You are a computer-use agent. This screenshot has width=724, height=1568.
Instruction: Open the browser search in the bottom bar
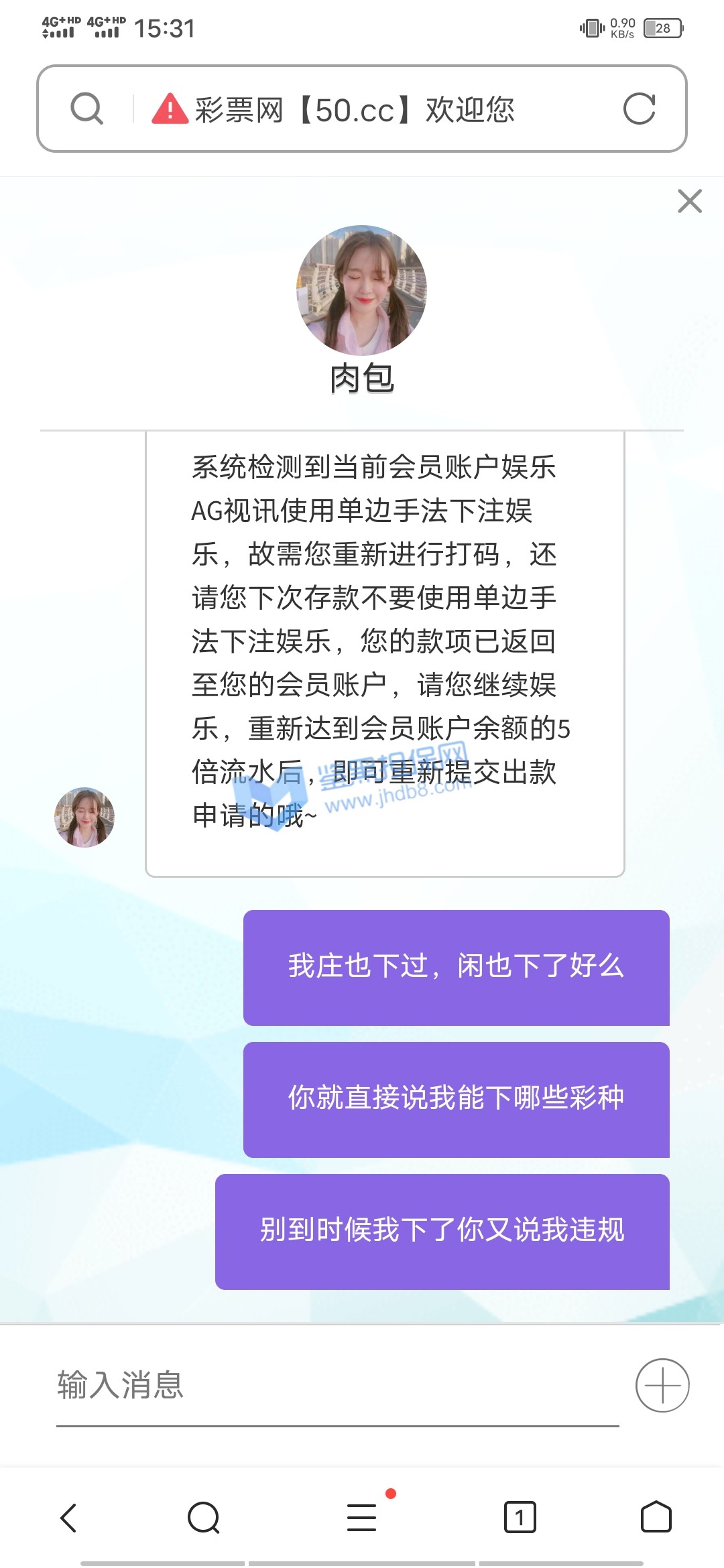click(204, 1518)
